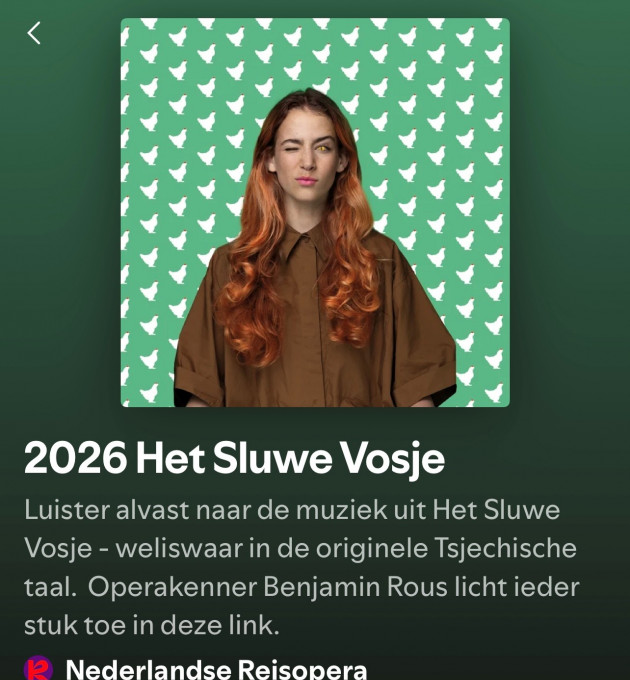Open the Nederlandse Reisopera profile
The width and height of the screenshot is (630, 680).
(215, 668)
